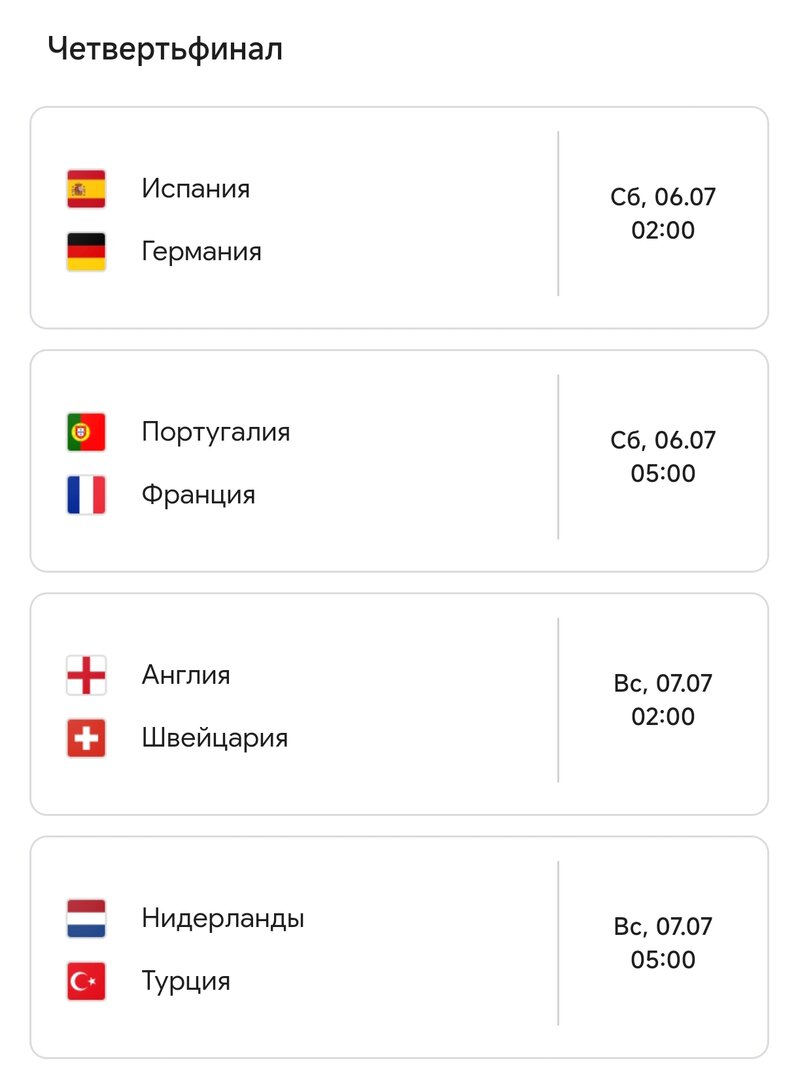
Task: Select the team name Испания
Action: click(195, 188)
